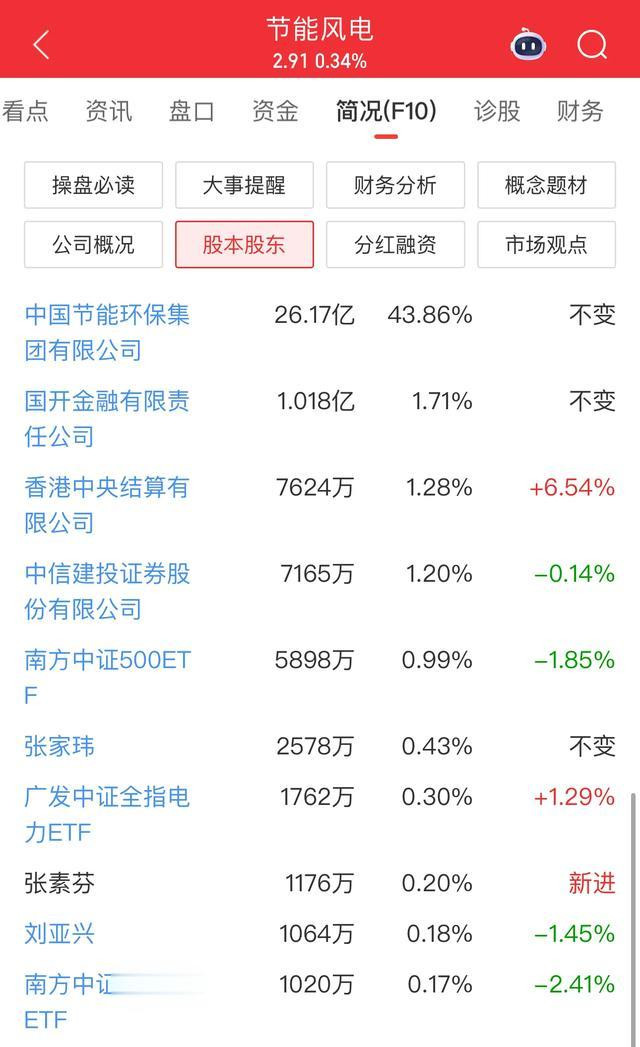
Task: Open the robot assistant icon
Action: pos(528,45)
